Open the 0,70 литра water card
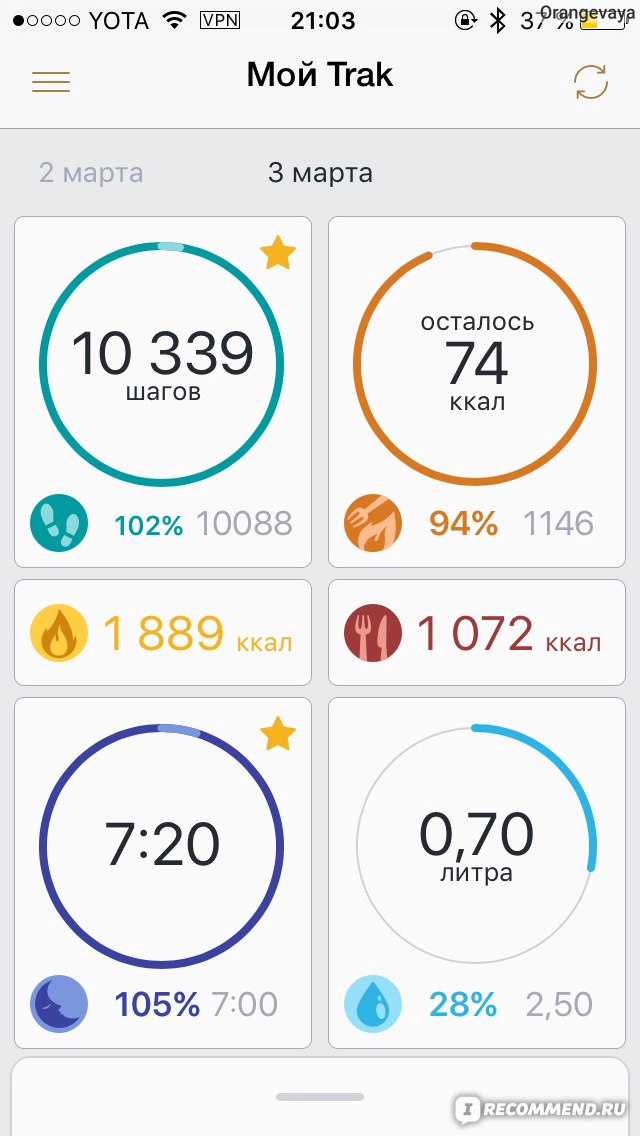The image size is (640, 1136). (477, 873)
